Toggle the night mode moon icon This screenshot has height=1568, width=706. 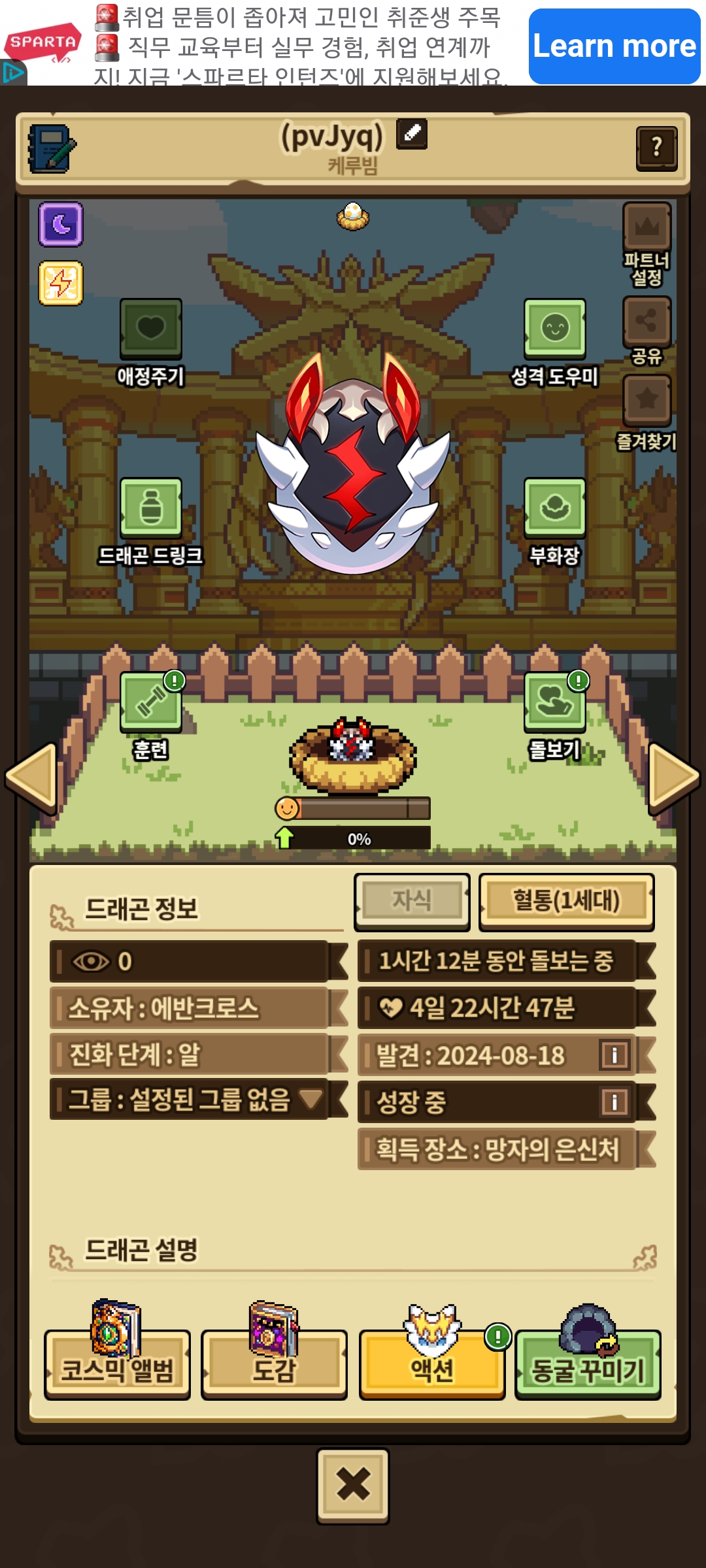[61, 225]
